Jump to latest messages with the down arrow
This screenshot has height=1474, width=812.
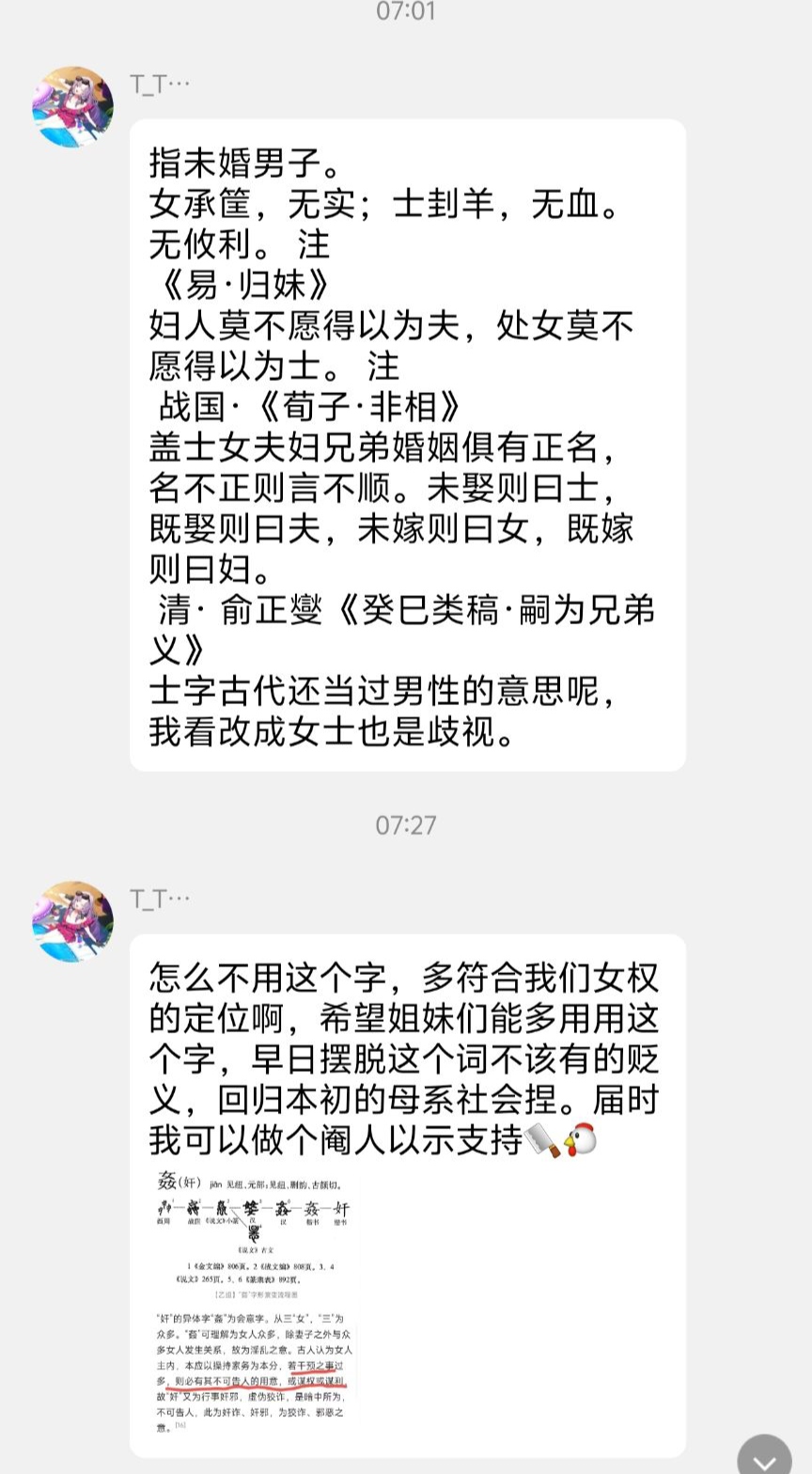764,1458
